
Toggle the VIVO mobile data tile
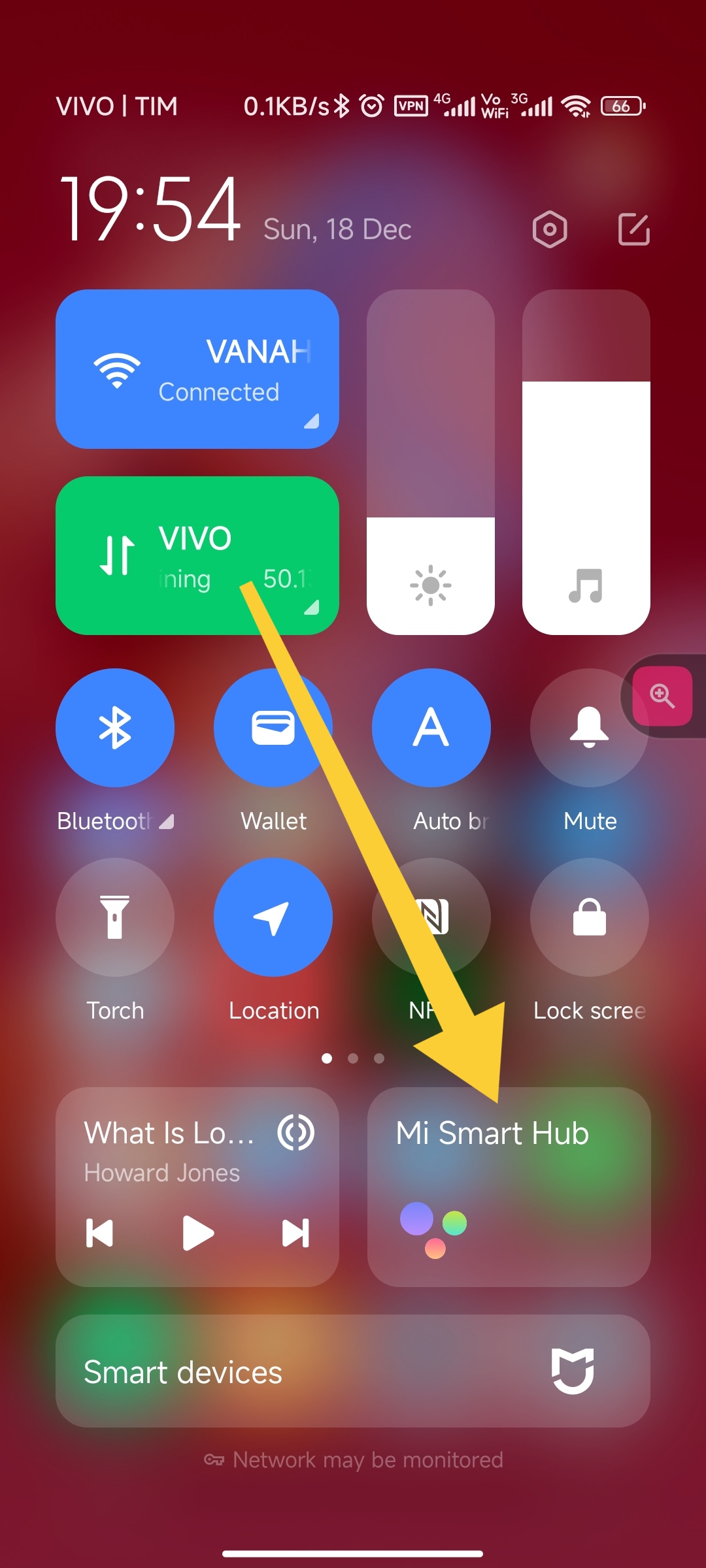click(197, 555)
